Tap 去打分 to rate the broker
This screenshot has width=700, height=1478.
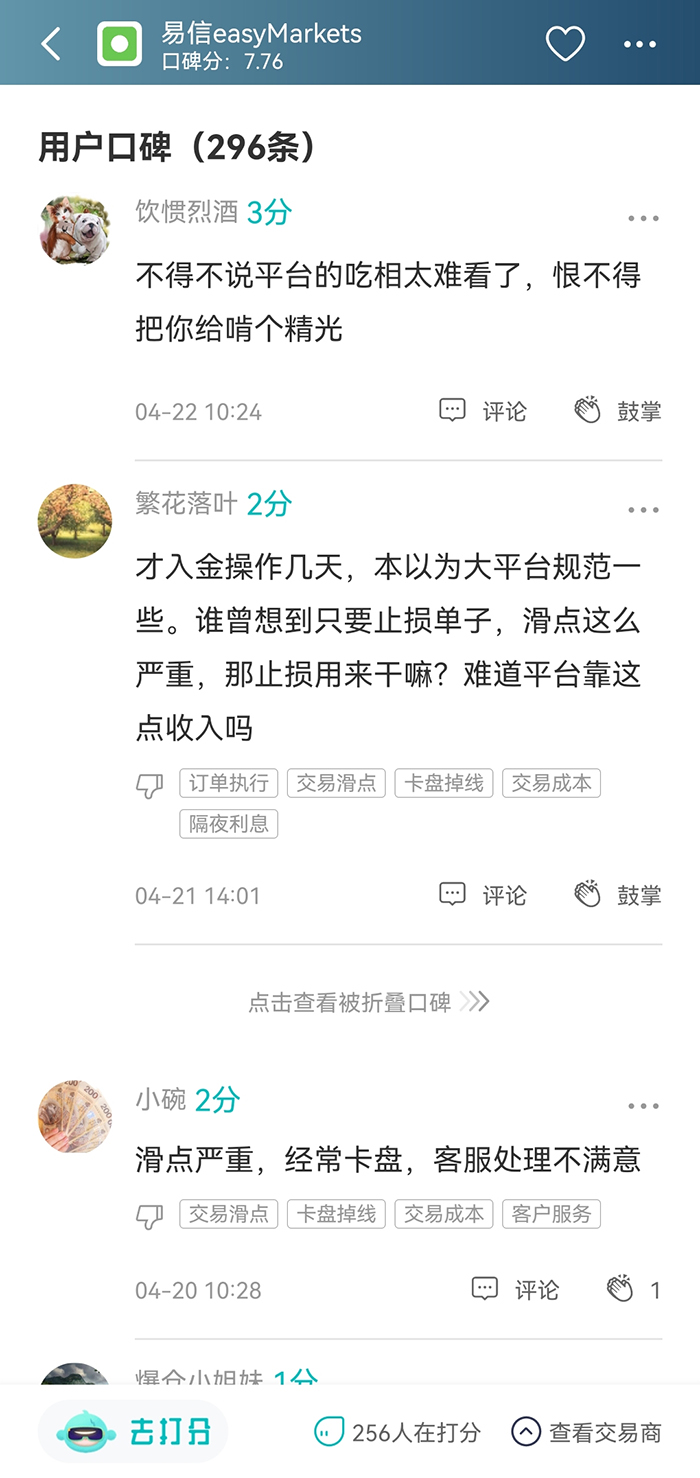[134, 1432]
